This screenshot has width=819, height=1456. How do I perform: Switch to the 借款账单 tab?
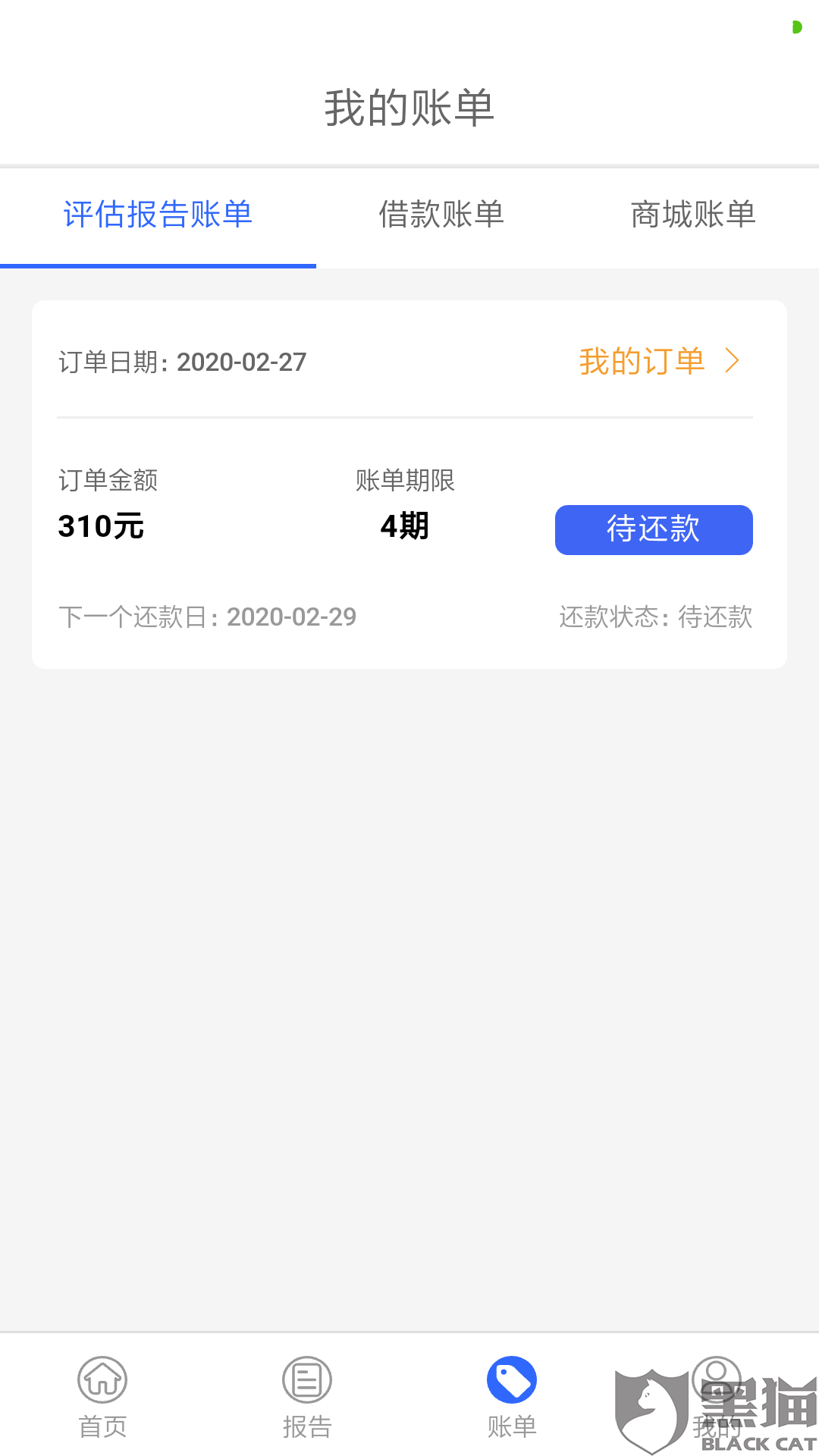tap(441, 215)
